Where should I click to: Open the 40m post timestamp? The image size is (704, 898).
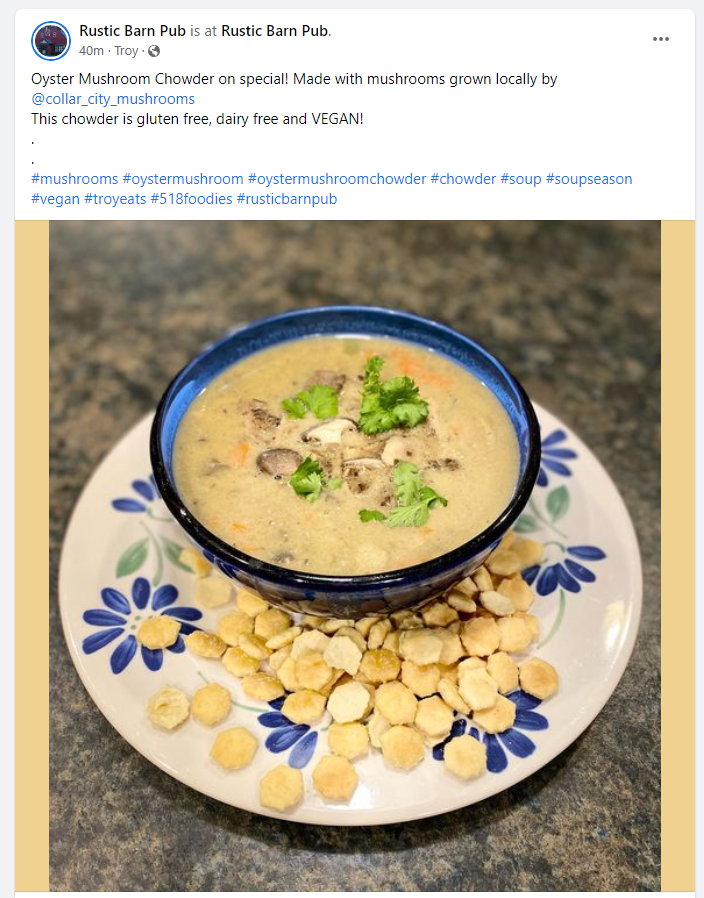(x=91, y=51)
